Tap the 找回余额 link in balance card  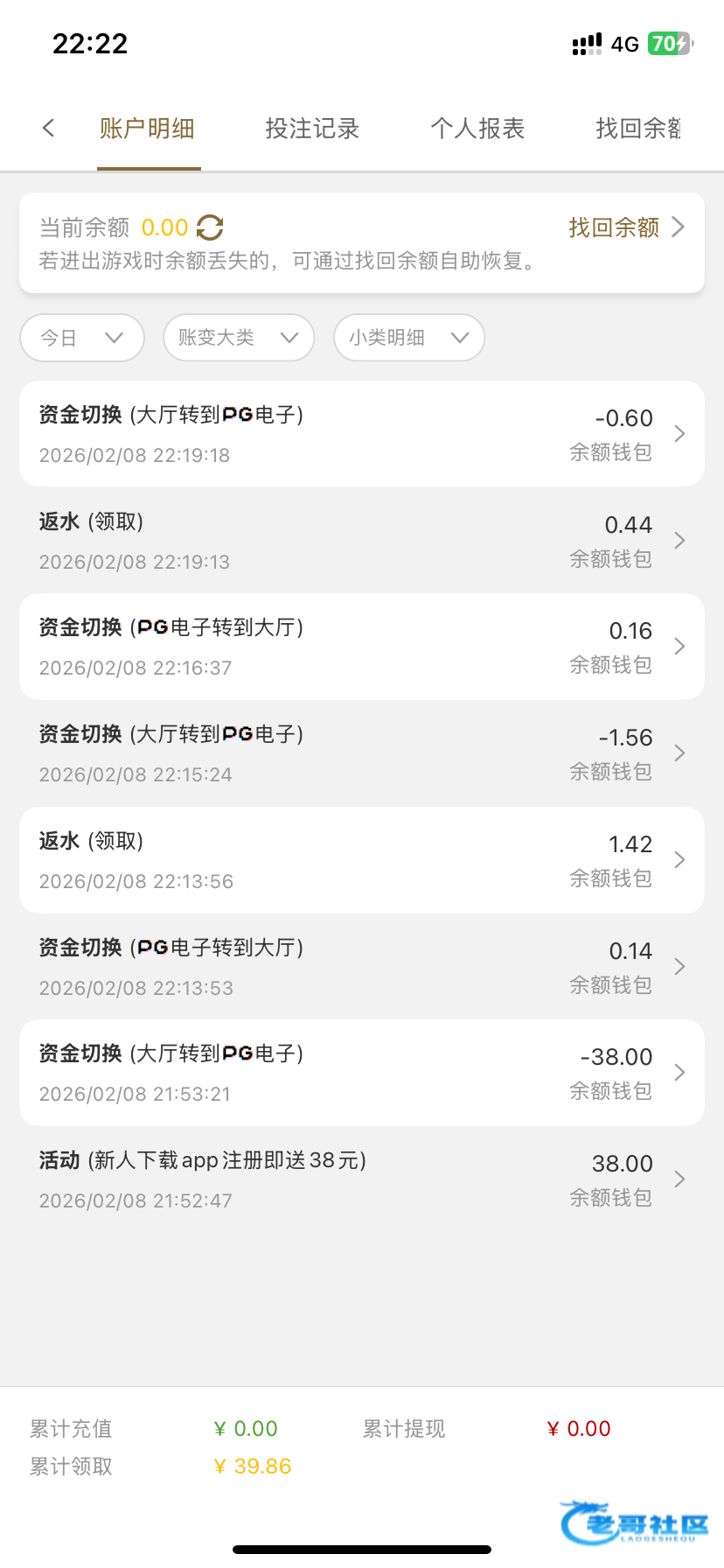coord(625,227)
